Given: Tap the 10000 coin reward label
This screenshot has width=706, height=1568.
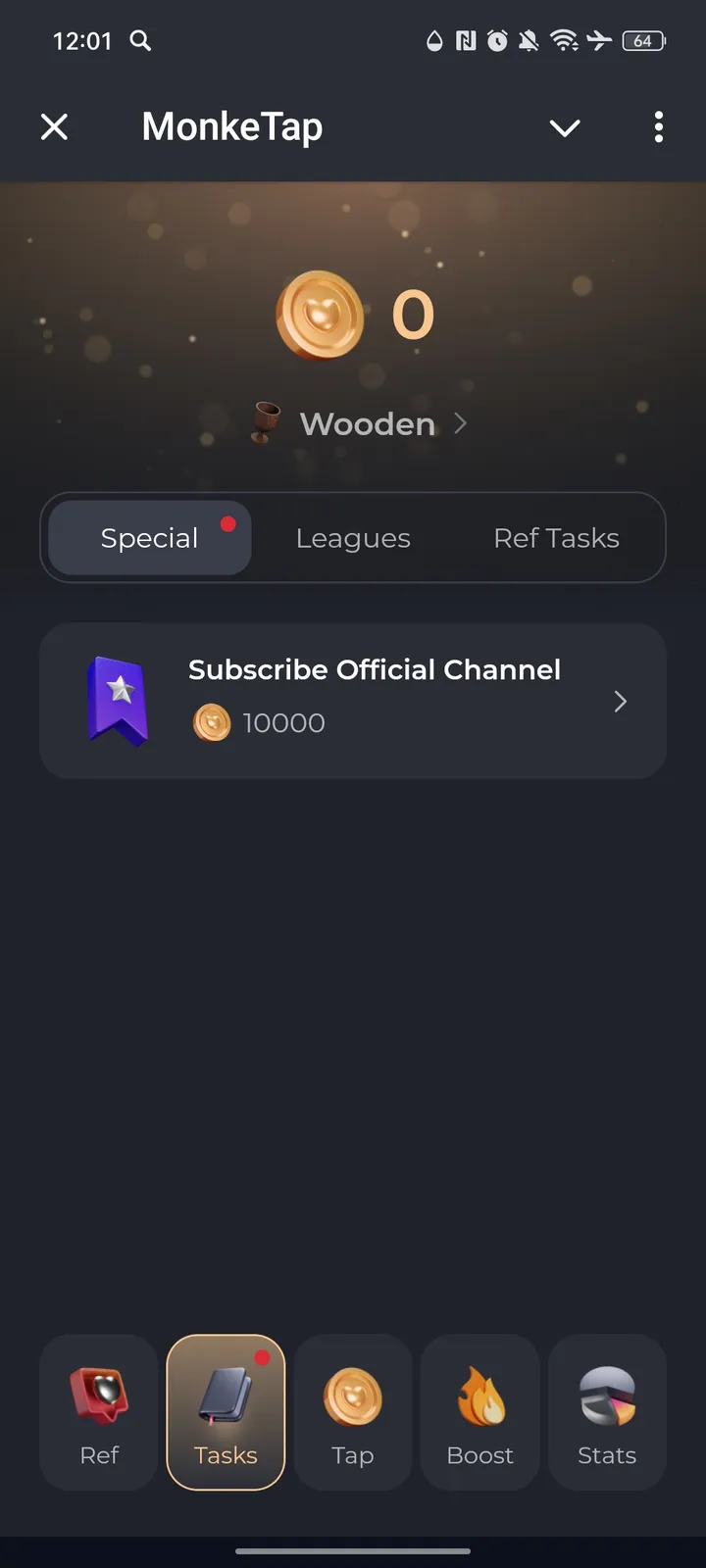Looking at the screenshot, I should [259, 722].
